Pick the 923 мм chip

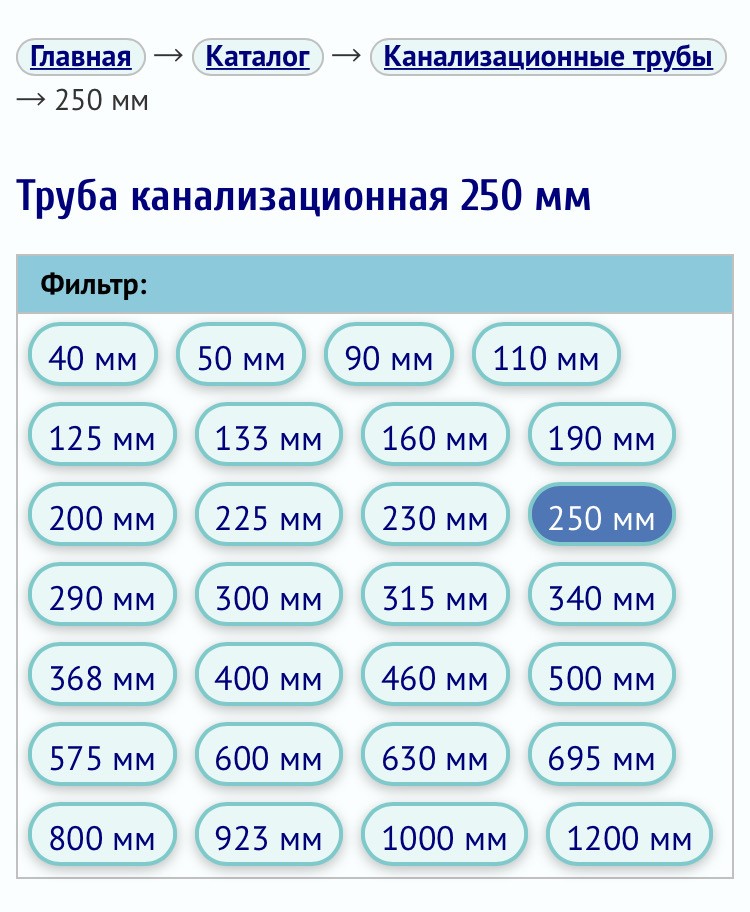[268, 835]
